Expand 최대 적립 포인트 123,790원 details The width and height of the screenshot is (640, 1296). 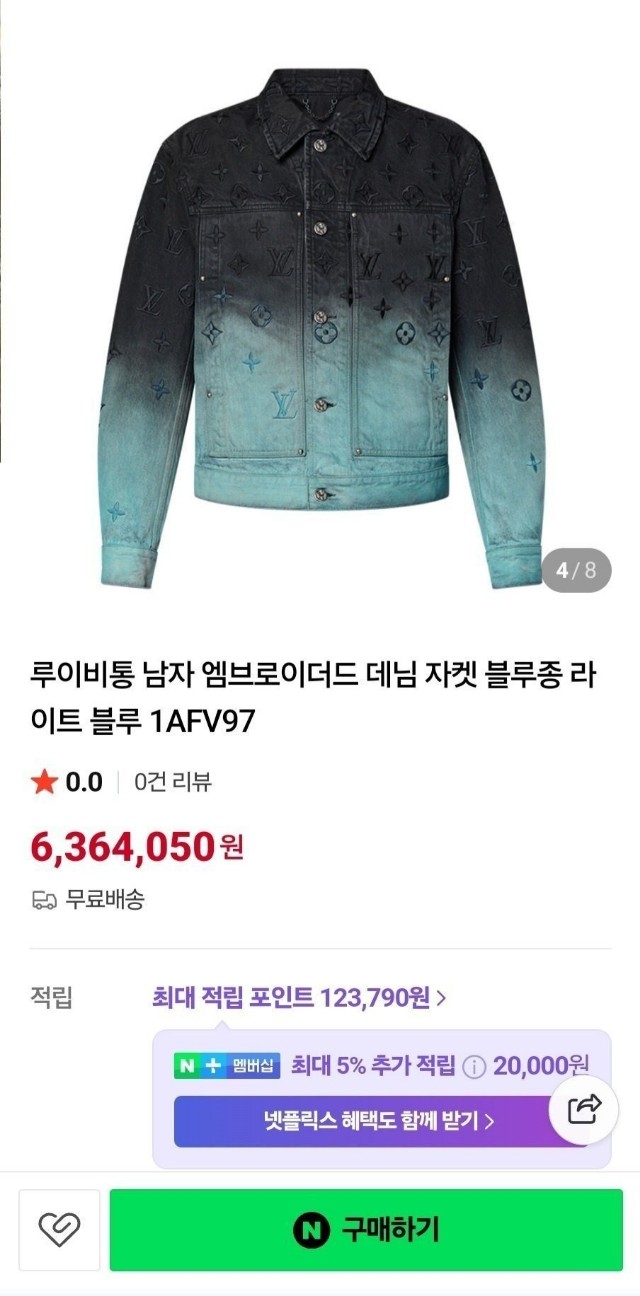(298, 997)
